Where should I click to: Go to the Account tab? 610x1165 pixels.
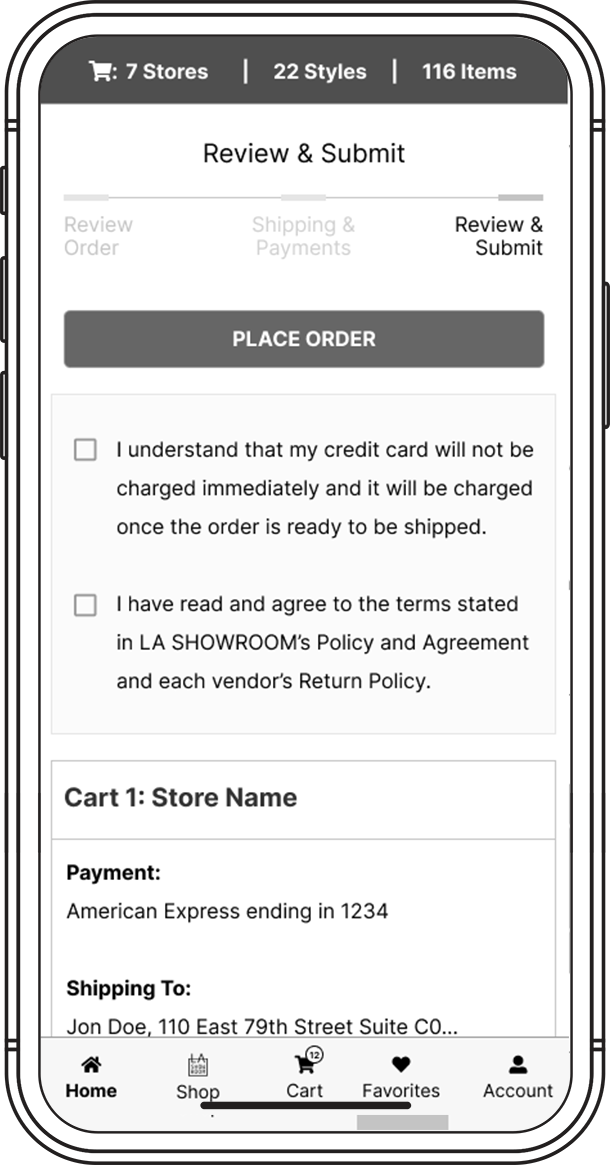tap(517, 1077)
